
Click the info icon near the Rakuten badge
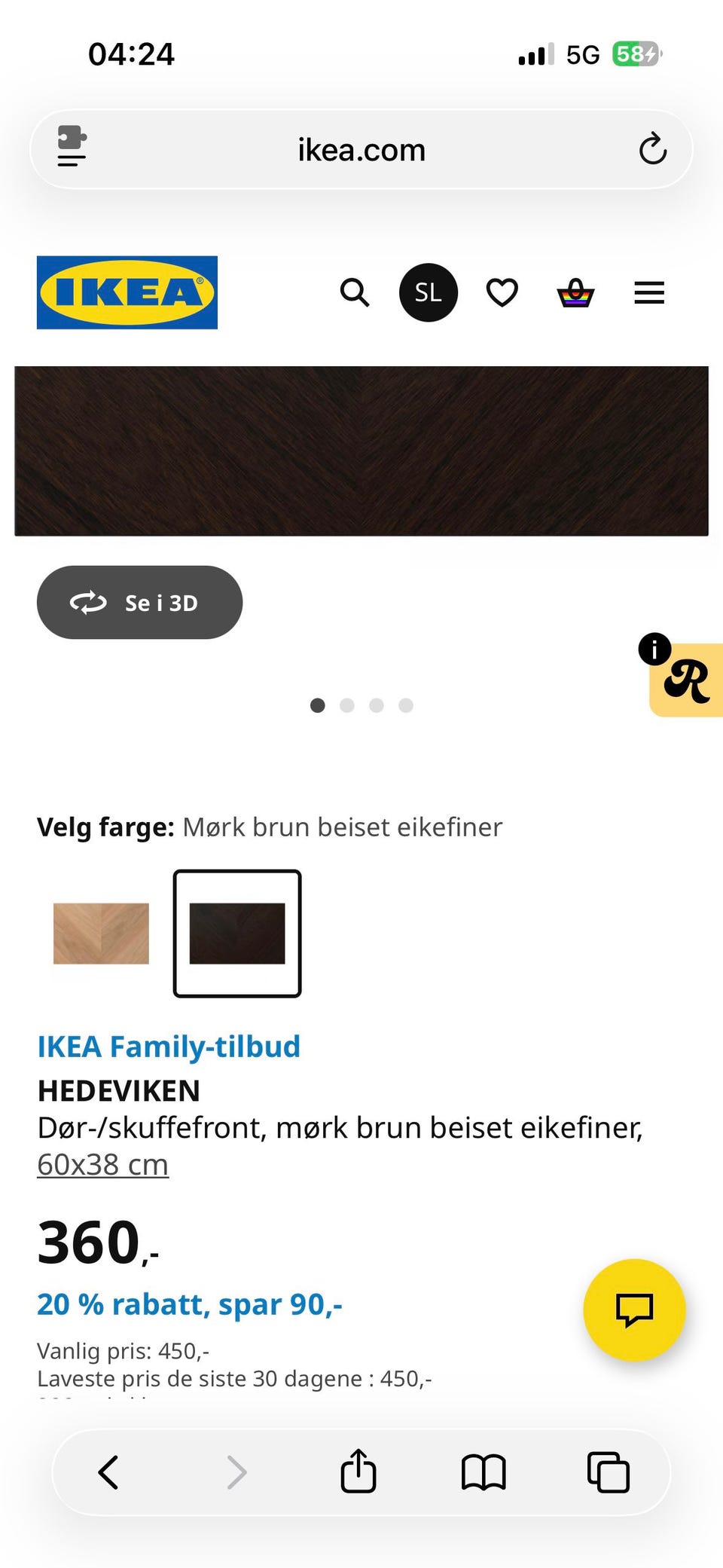click(654, 649)
